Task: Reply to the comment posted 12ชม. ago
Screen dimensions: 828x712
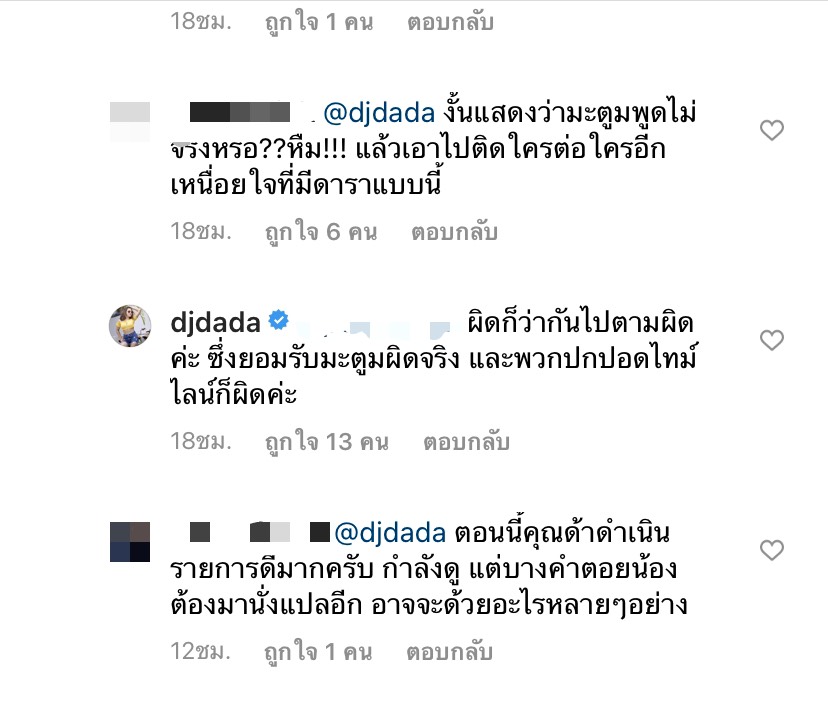Action: [450, 652]
